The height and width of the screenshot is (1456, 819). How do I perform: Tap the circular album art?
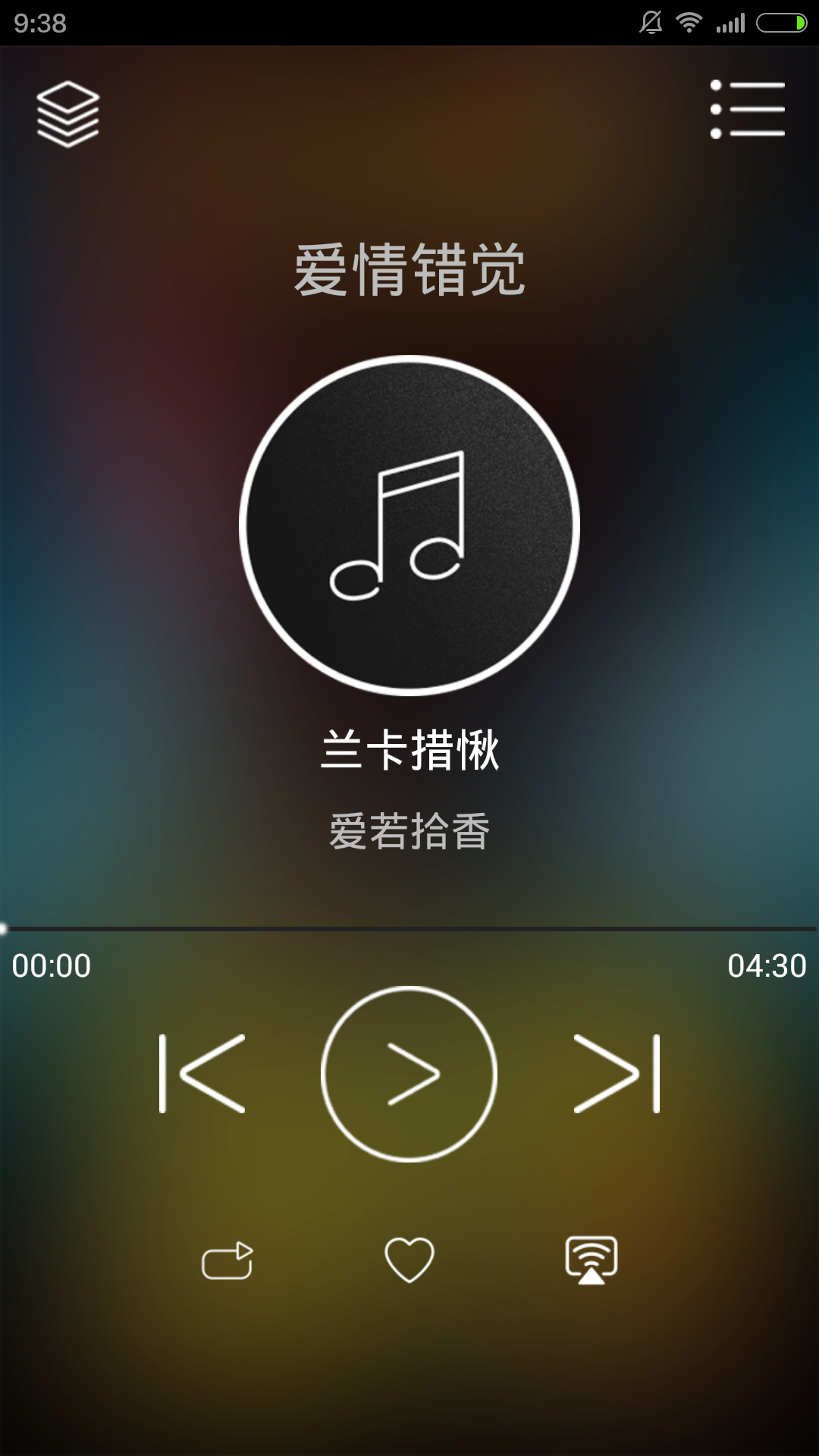point(409,526)
